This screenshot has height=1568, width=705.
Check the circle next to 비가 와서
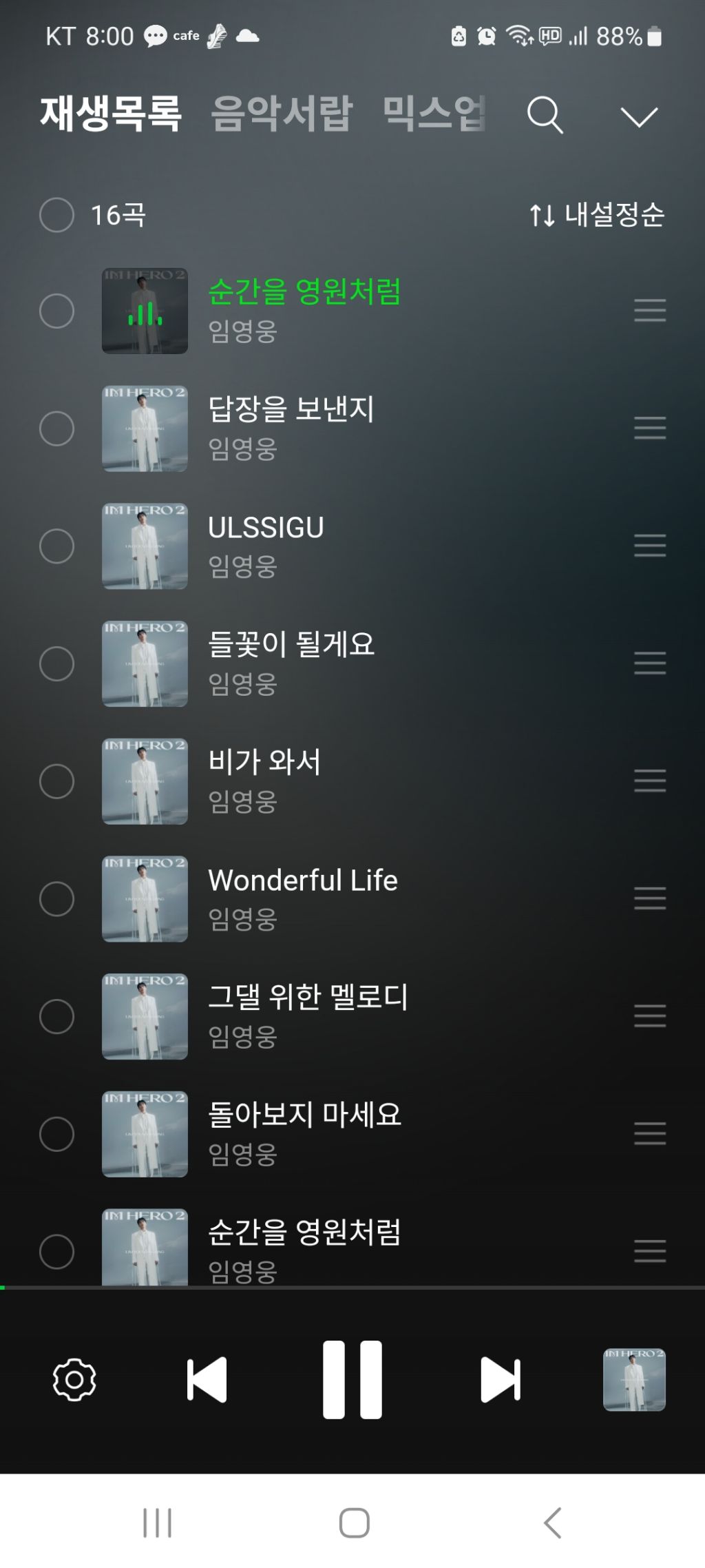pyautogui.click(x=56, y=781)
